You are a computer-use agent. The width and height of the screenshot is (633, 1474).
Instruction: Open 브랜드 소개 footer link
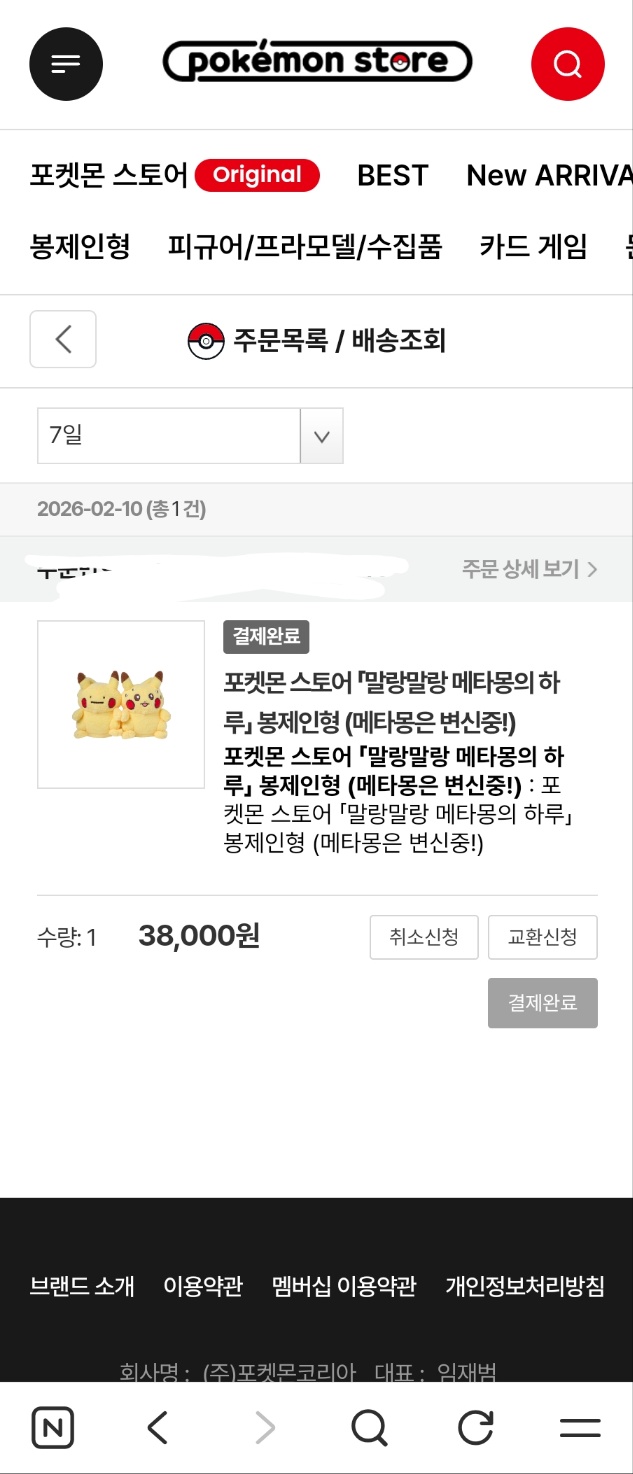82,1286
